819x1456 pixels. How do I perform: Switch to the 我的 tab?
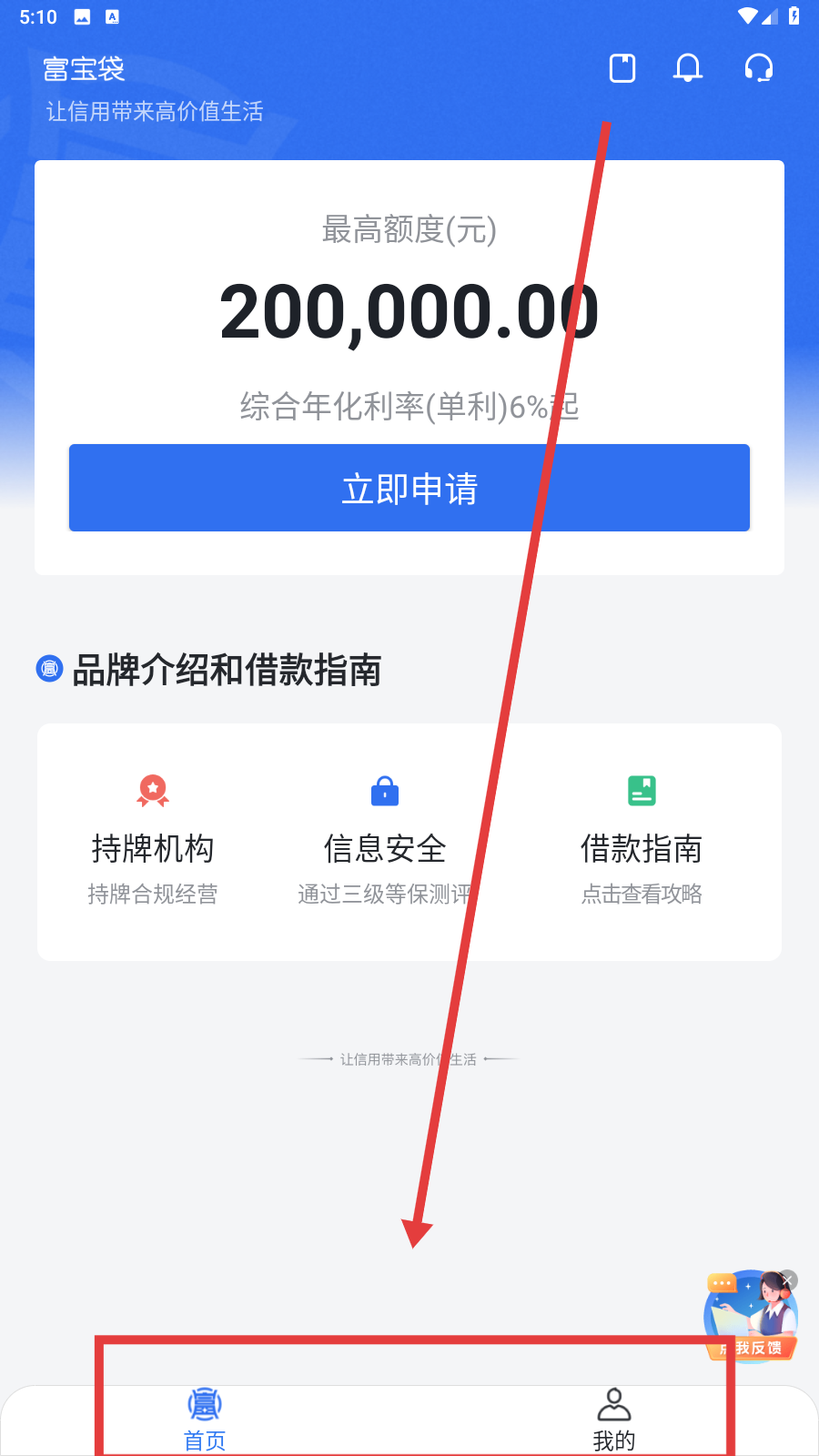pos(614,1420)
